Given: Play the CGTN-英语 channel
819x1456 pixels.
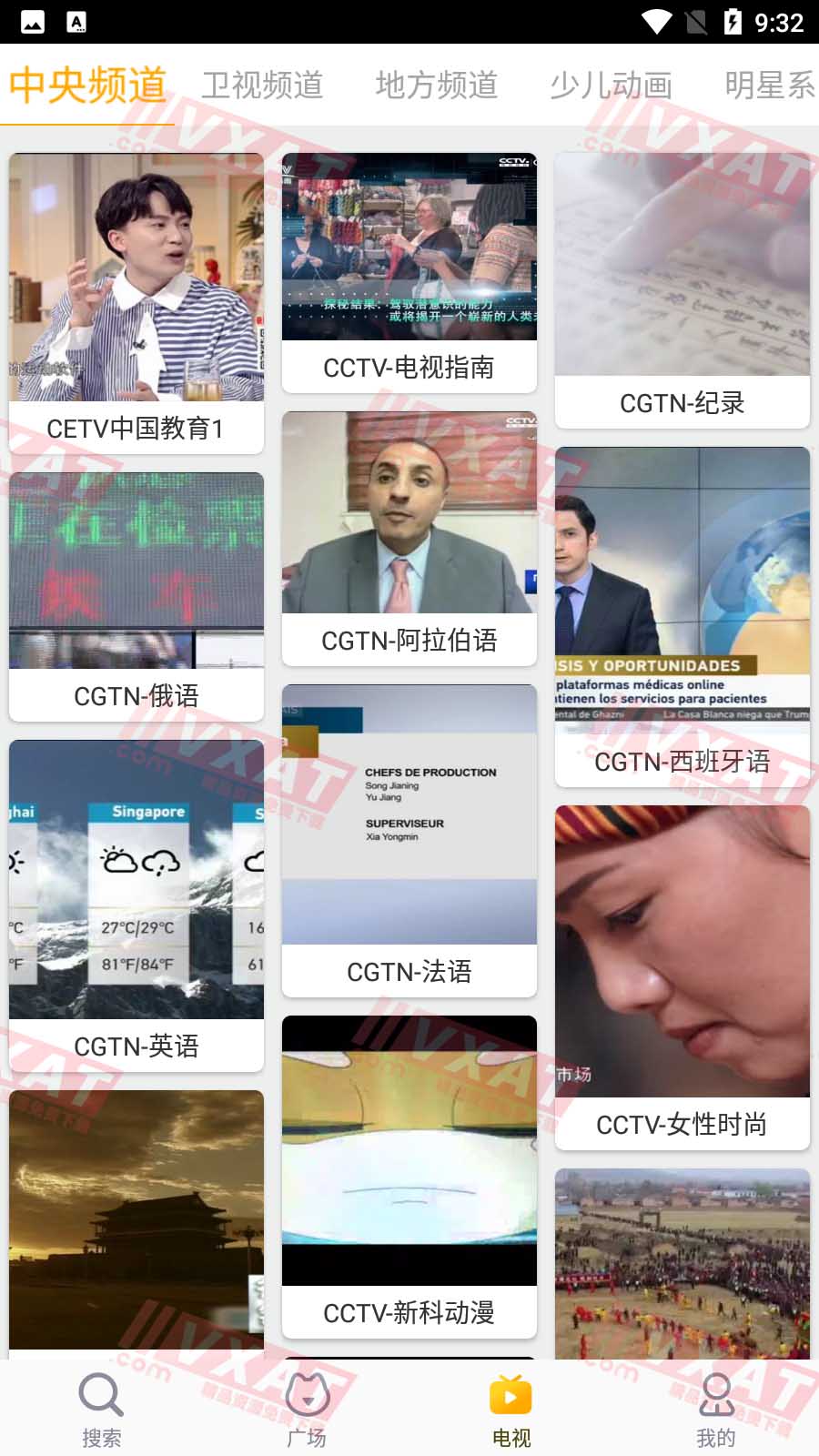Looking at the screenshot, I should (x=136, y=904).
